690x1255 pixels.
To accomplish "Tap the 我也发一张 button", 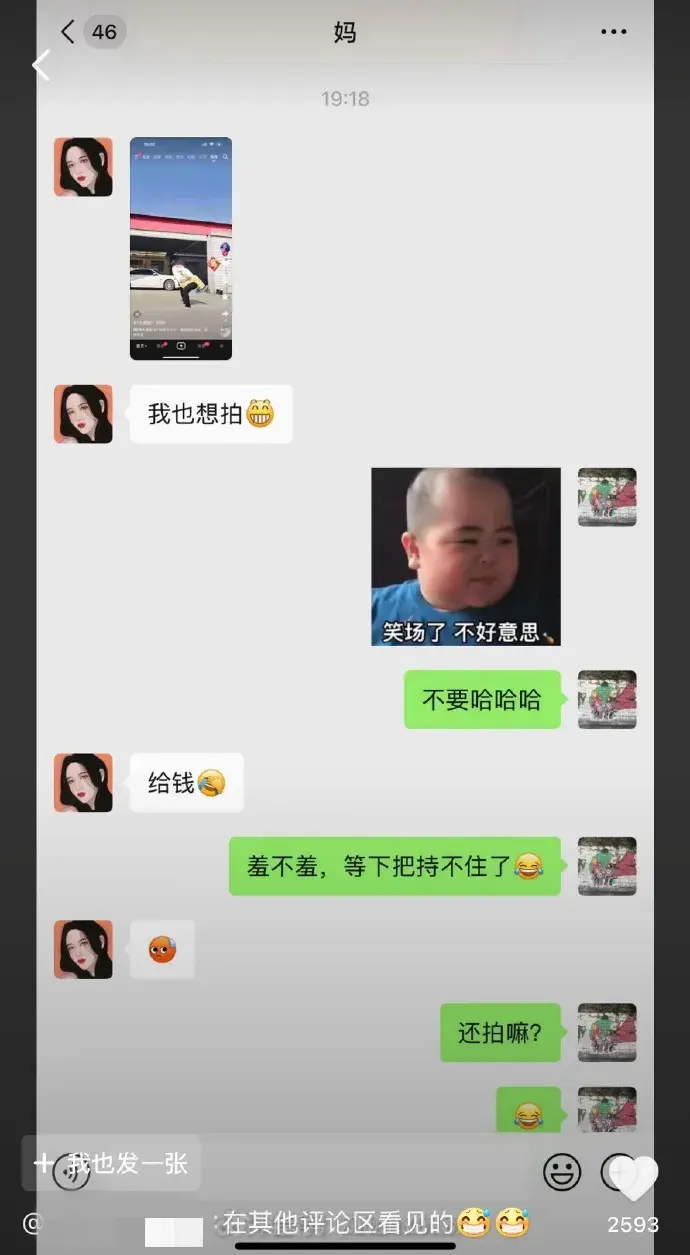I will (112, 1163).
